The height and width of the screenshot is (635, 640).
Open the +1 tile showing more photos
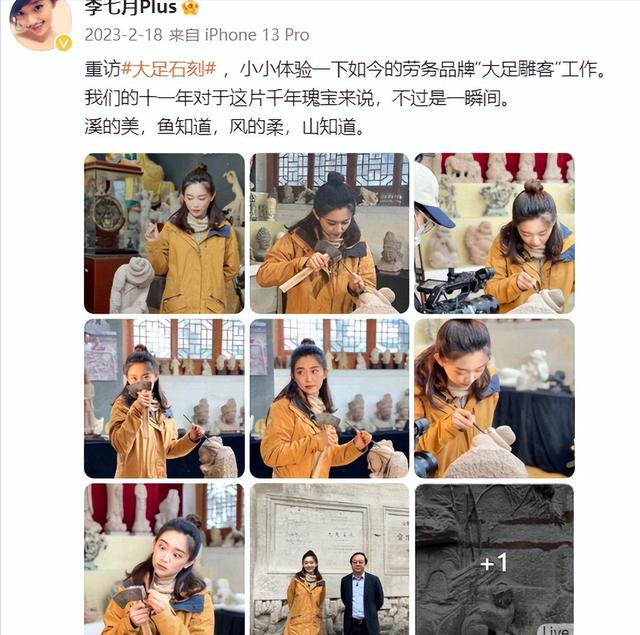pos(494,560)
